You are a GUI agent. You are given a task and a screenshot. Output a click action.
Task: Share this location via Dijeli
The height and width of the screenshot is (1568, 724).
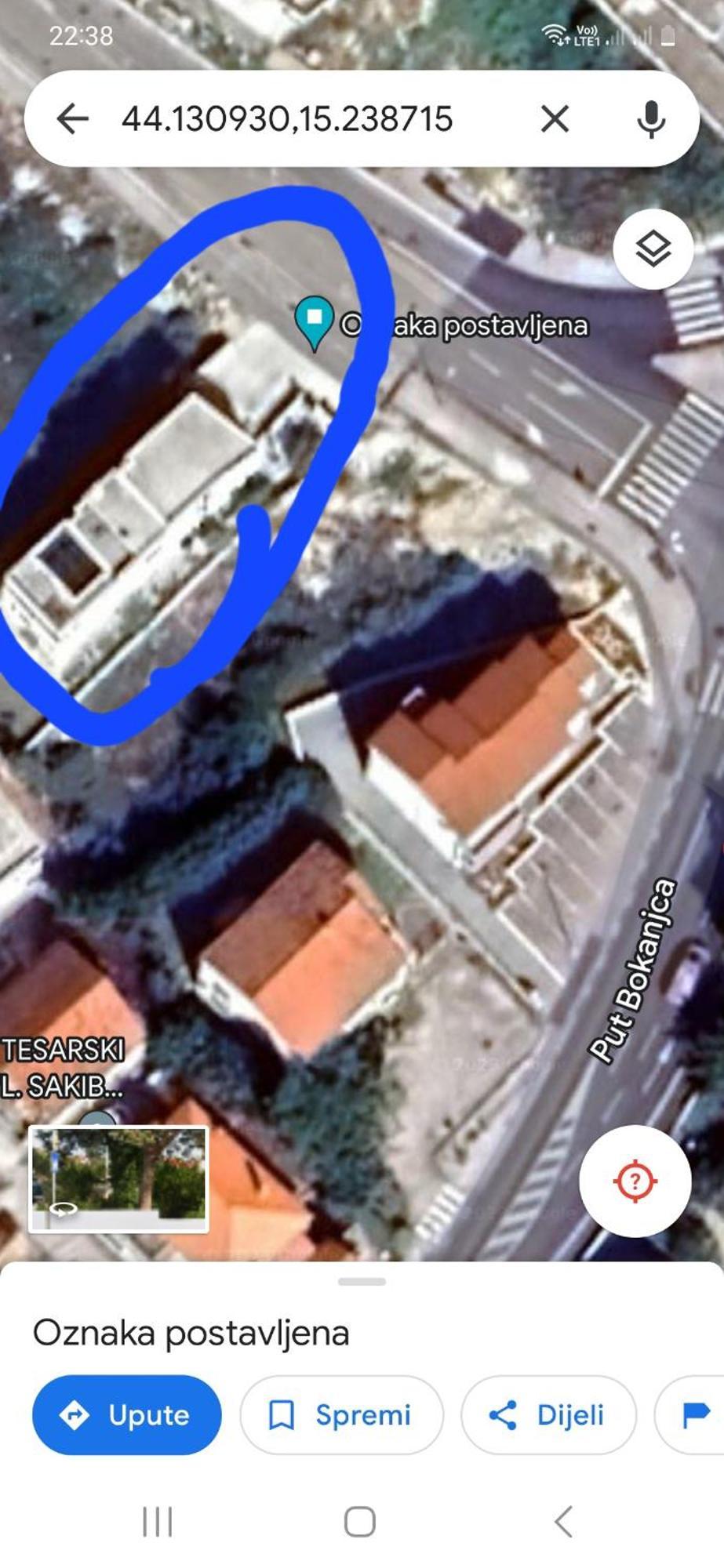tap(548, 1414)
